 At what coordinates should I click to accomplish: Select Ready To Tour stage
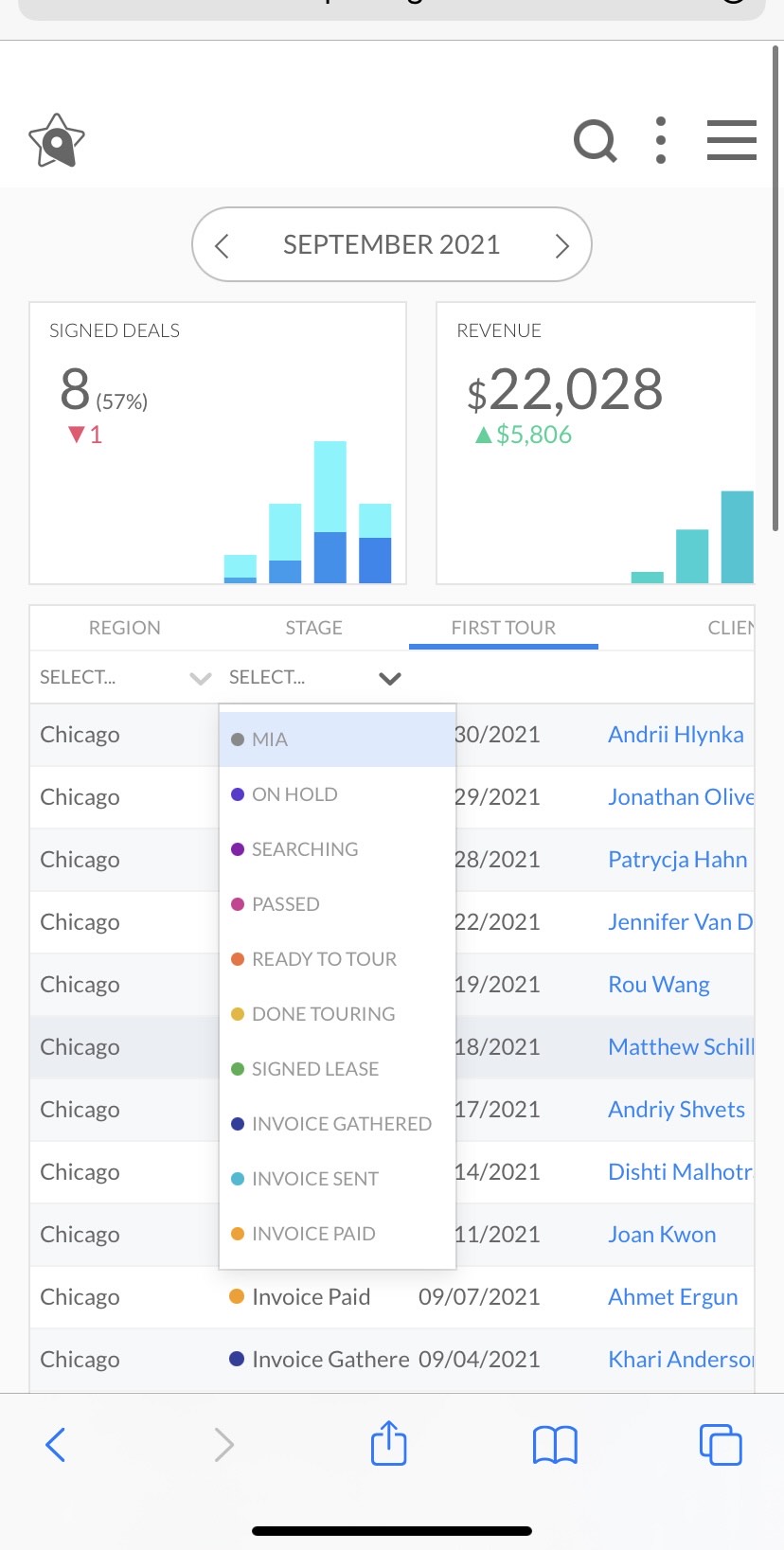click(x=338, y=959)
